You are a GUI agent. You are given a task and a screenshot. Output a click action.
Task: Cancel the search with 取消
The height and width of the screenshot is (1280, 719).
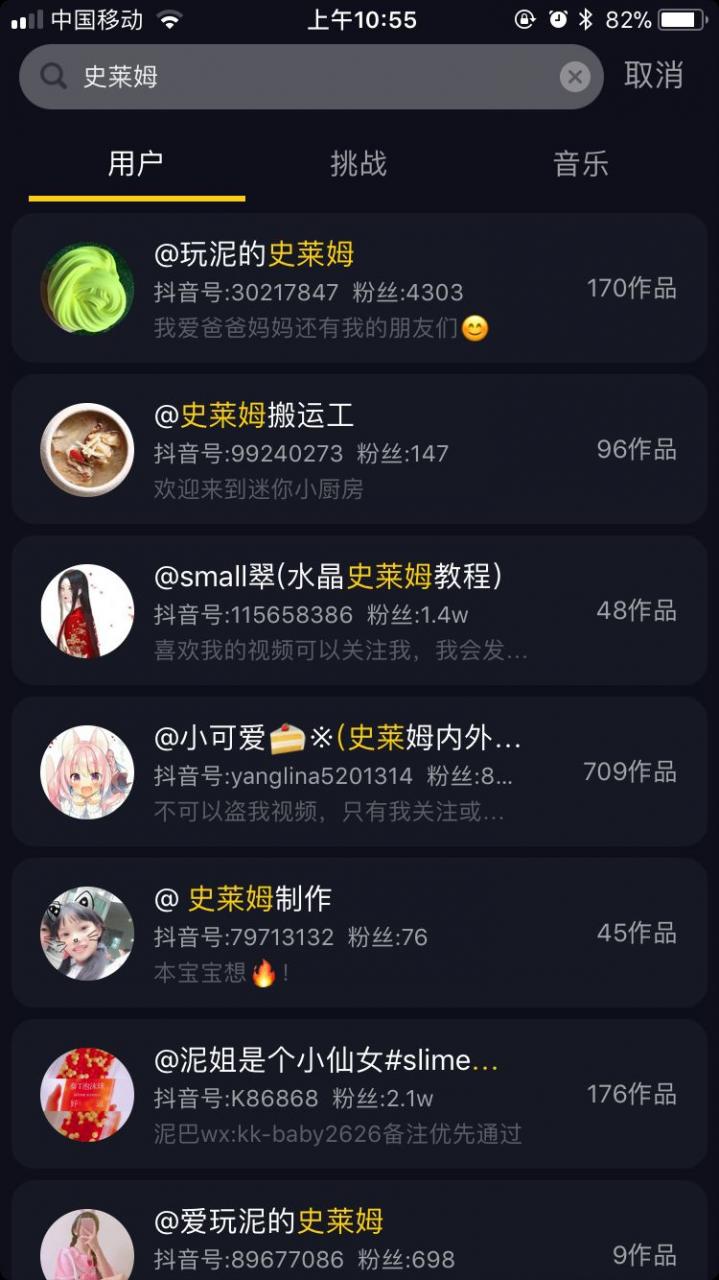point(653,76)
